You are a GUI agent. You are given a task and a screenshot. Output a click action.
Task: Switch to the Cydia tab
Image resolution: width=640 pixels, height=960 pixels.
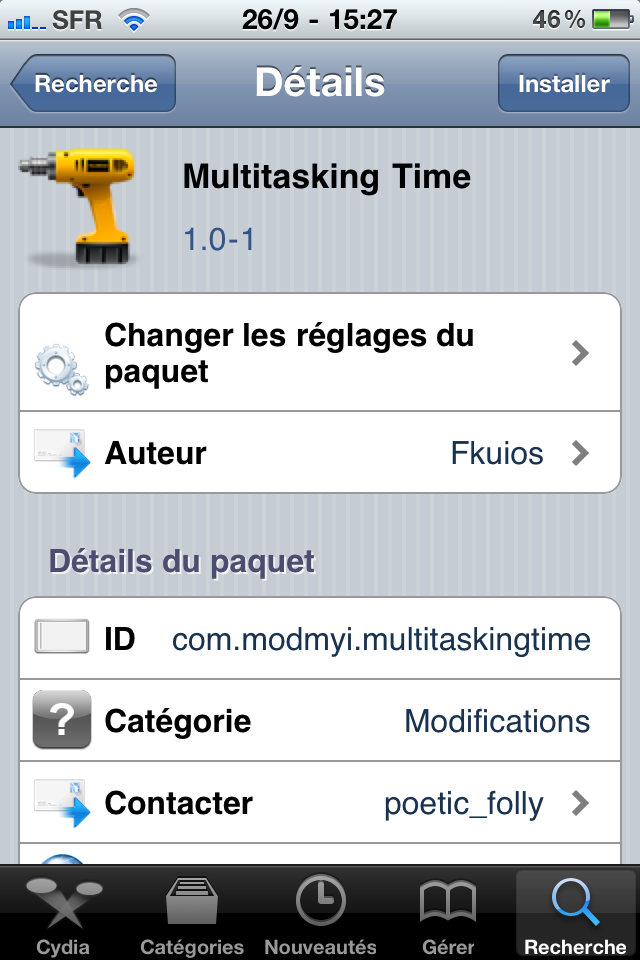tap(63, 914)
